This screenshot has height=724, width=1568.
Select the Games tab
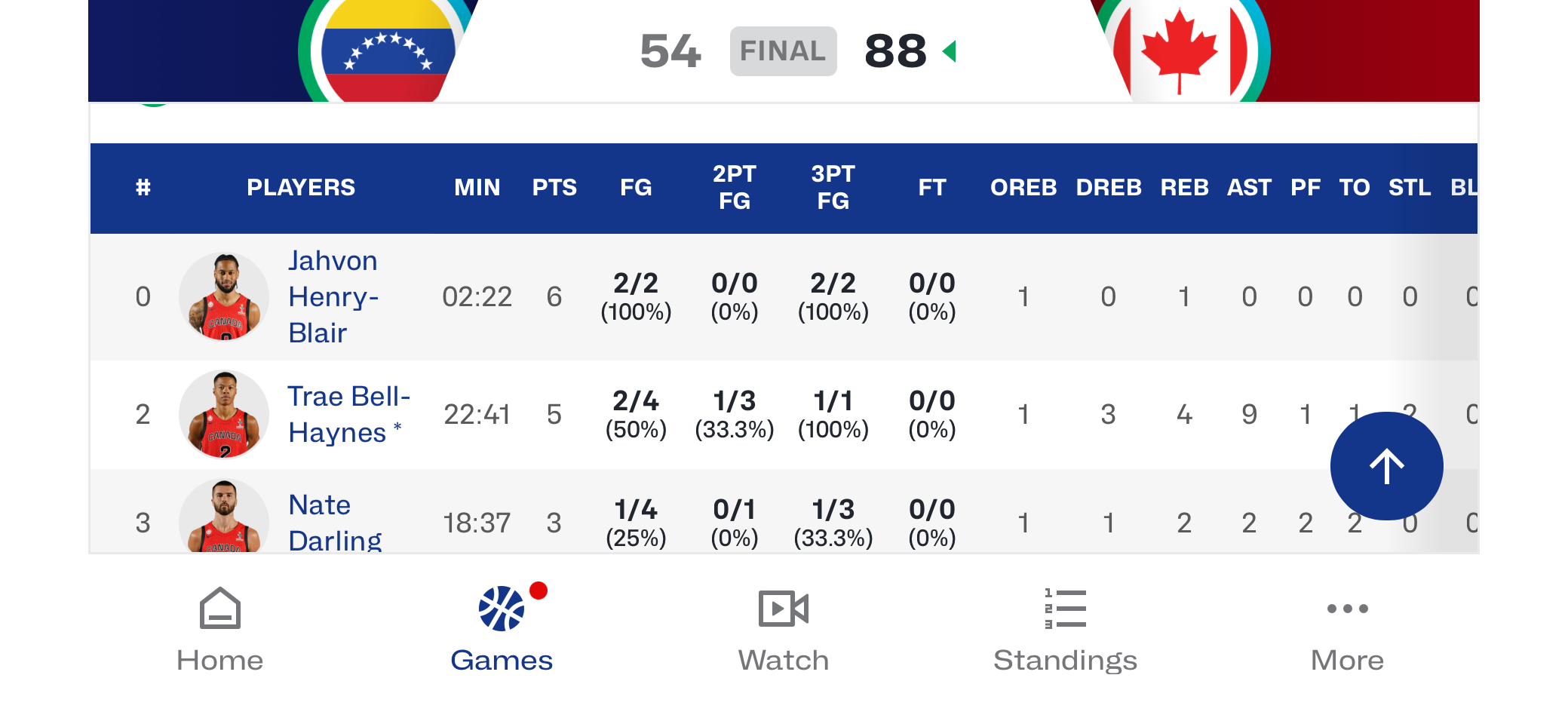502,630
